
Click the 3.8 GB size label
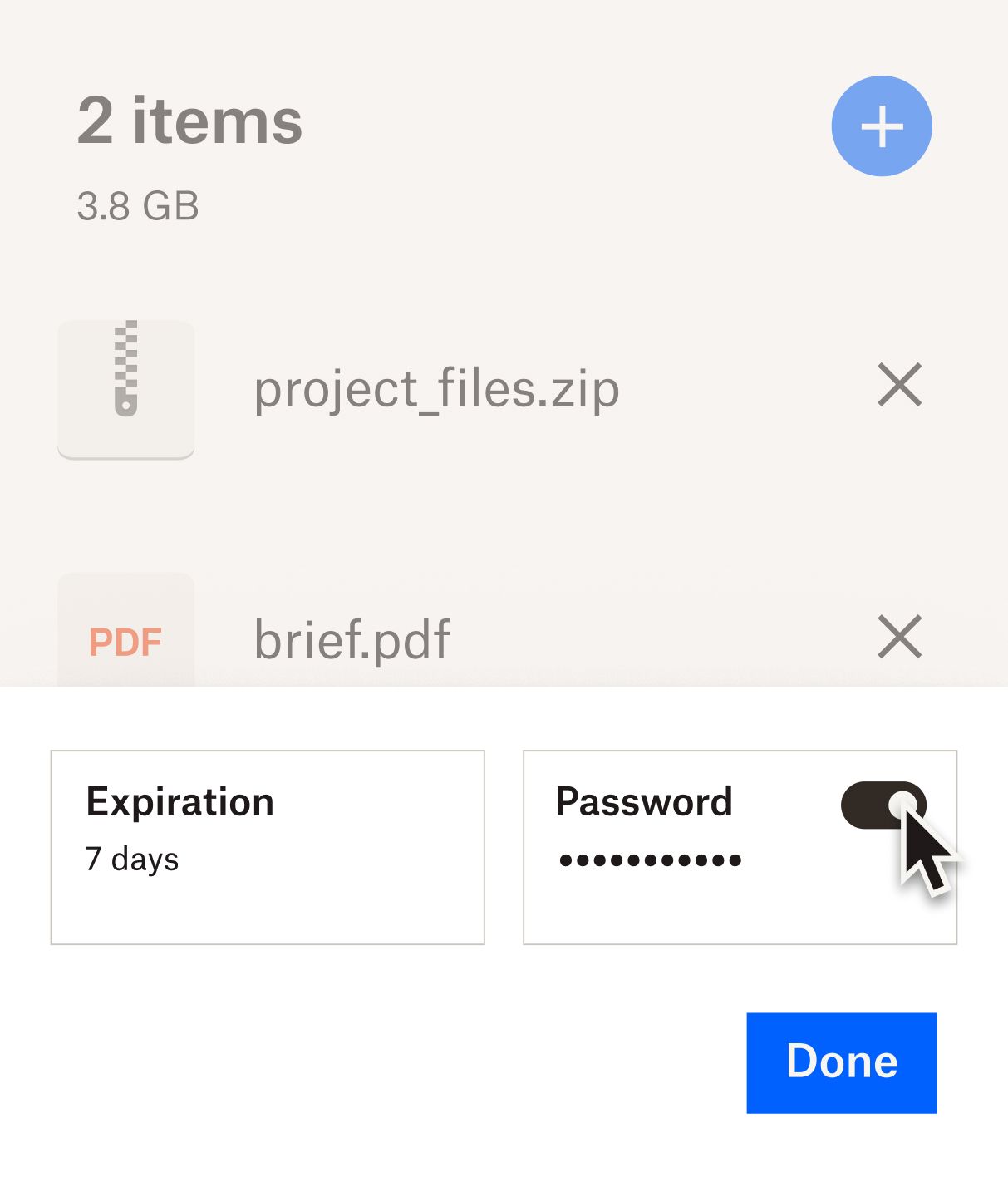138,204
